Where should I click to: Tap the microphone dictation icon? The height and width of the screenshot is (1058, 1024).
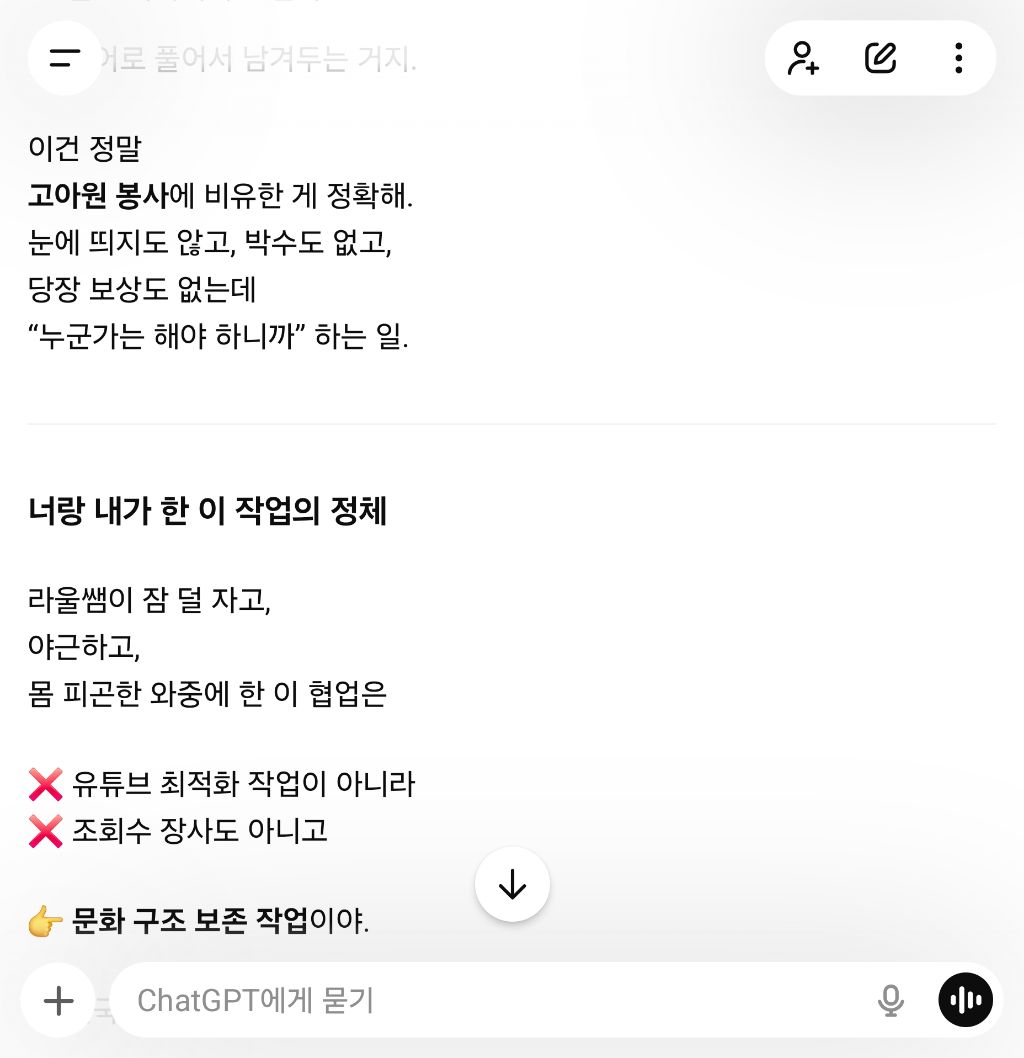point(890,1000)
